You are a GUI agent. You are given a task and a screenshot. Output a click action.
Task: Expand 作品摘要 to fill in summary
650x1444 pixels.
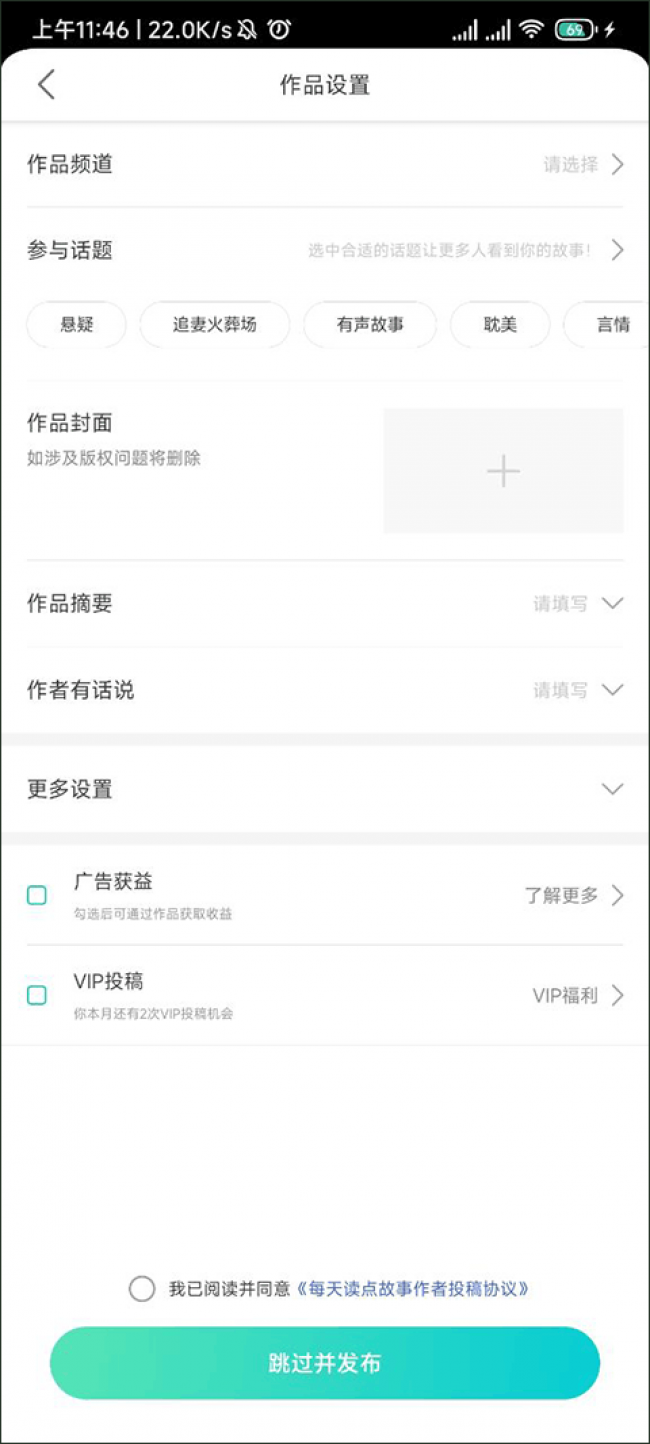pyautogui.click(x=325, y=604)
